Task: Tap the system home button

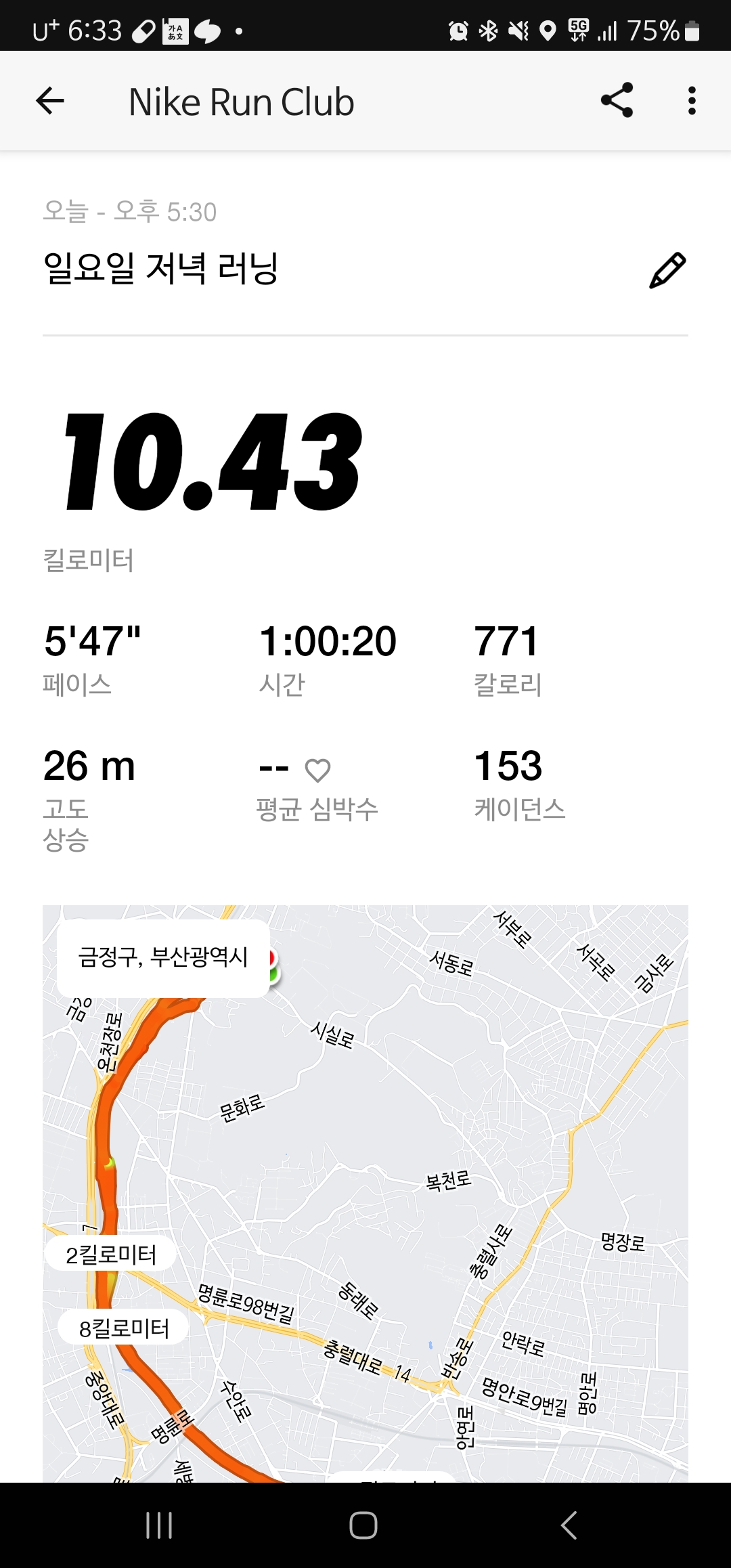Action: tap(363, 1525)
